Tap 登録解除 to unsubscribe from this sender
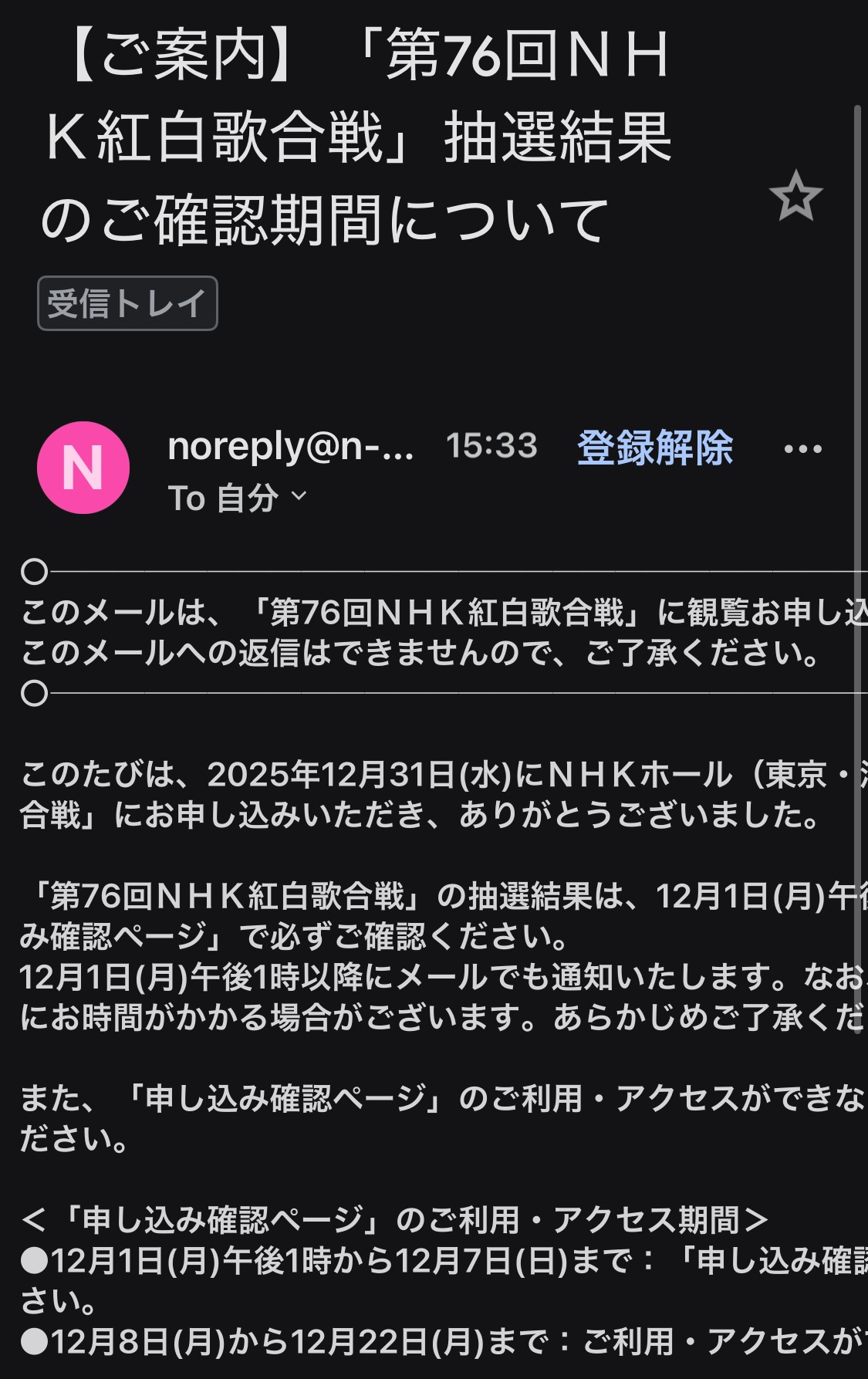Viewport: 868px width, 1379px height. (655, 448)
